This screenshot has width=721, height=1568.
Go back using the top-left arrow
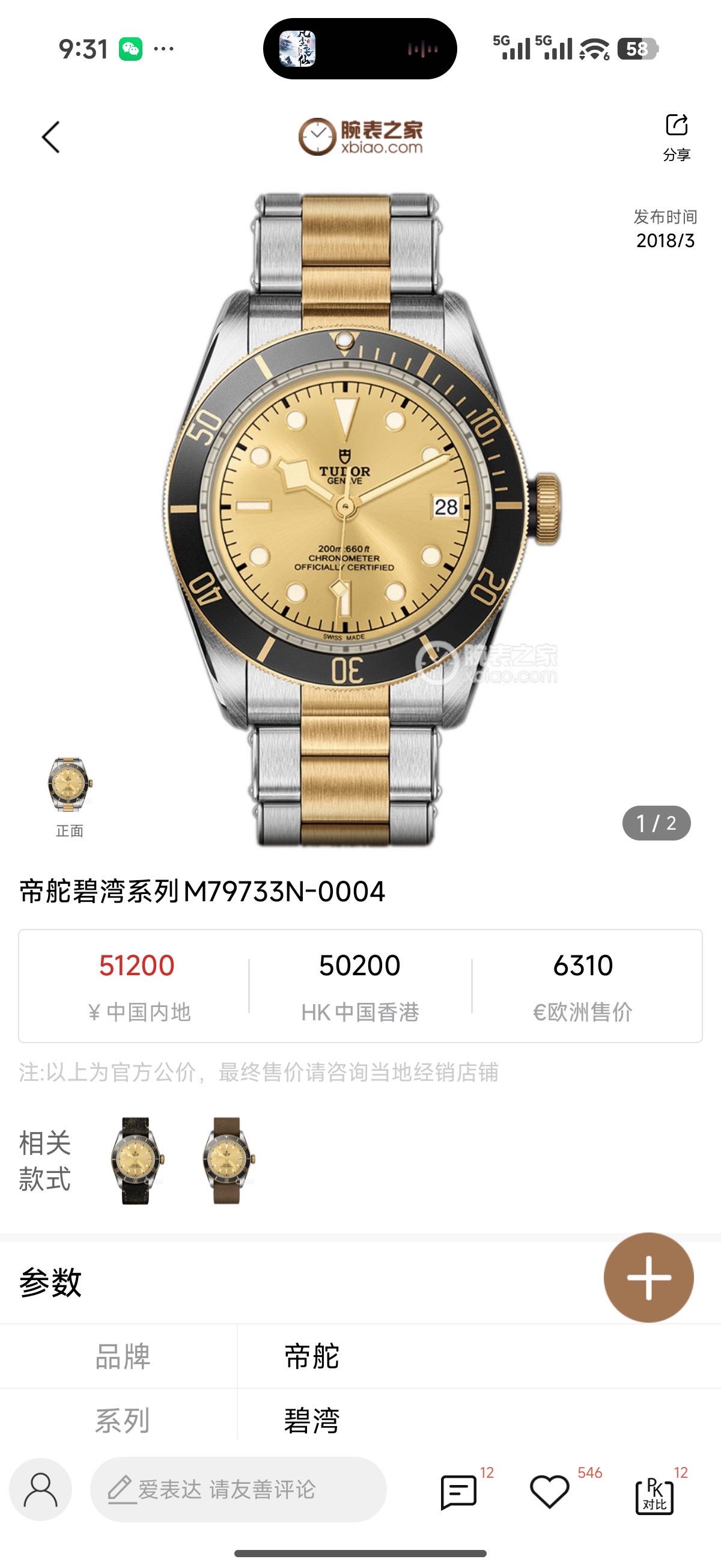pos(51,137)
